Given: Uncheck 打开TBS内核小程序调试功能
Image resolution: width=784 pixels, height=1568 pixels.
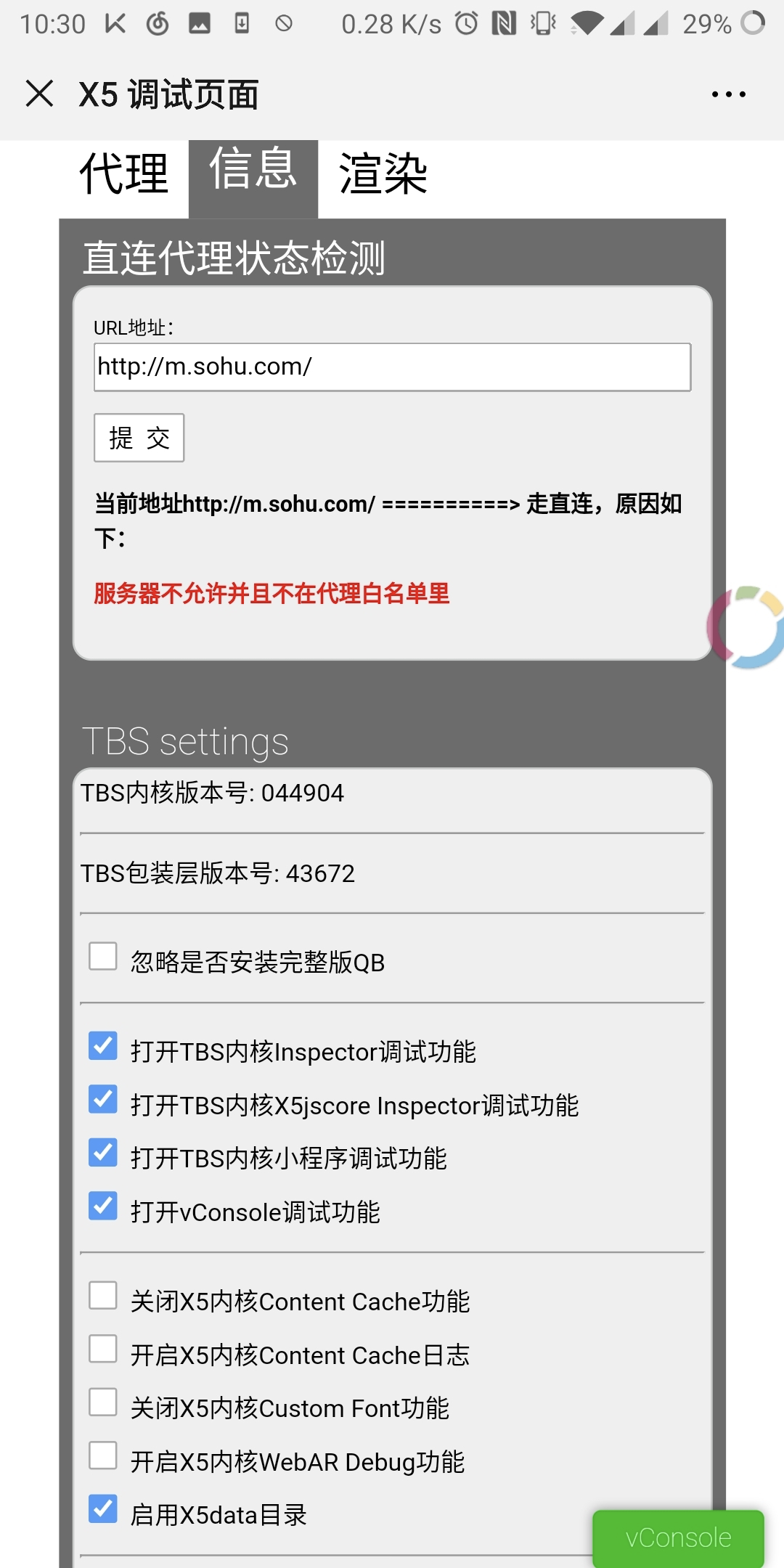Looking at the screenshot, I should 103,1153.
